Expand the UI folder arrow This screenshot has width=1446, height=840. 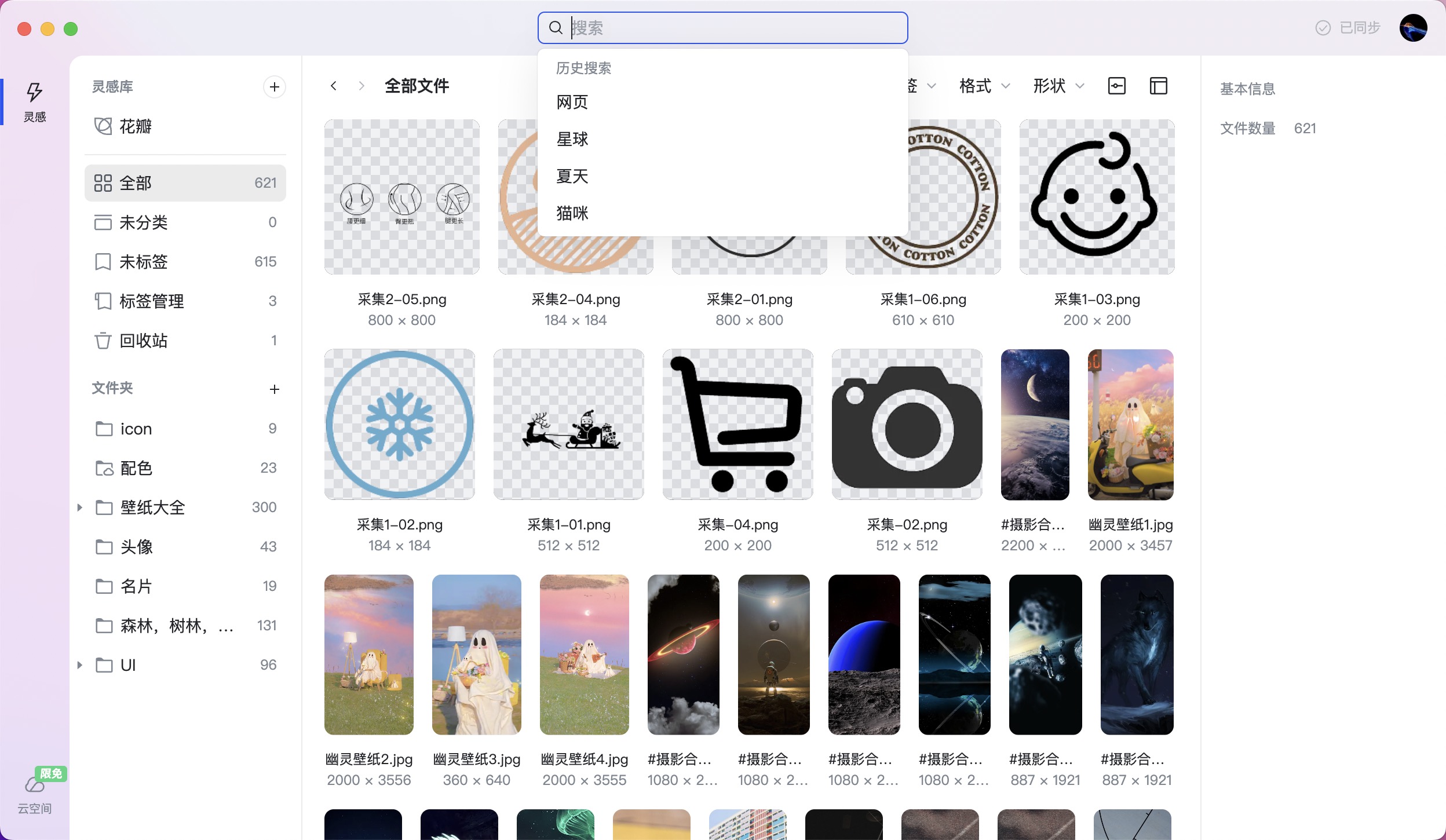tap(80, 665)
